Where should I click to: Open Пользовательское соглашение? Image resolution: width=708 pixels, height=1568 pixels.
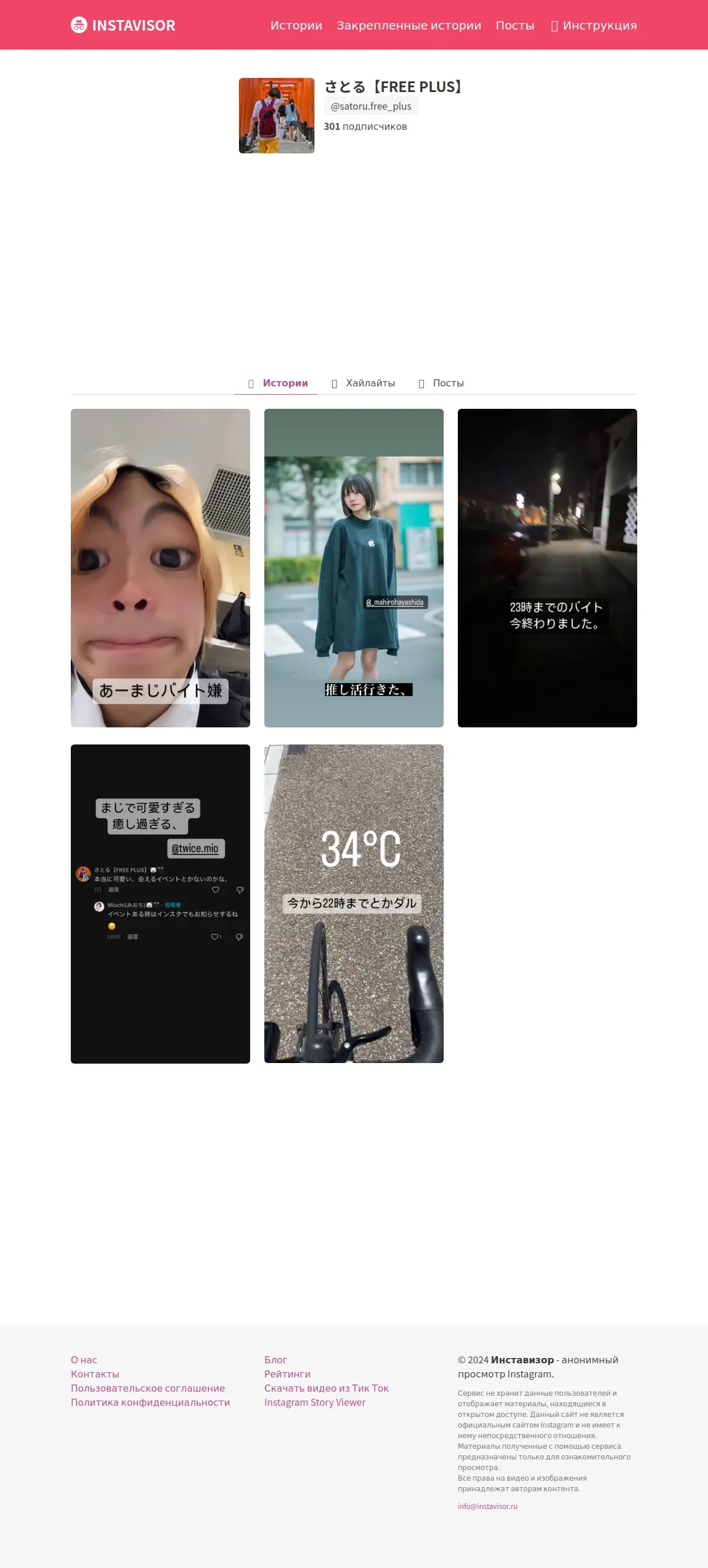point(148,1388)
